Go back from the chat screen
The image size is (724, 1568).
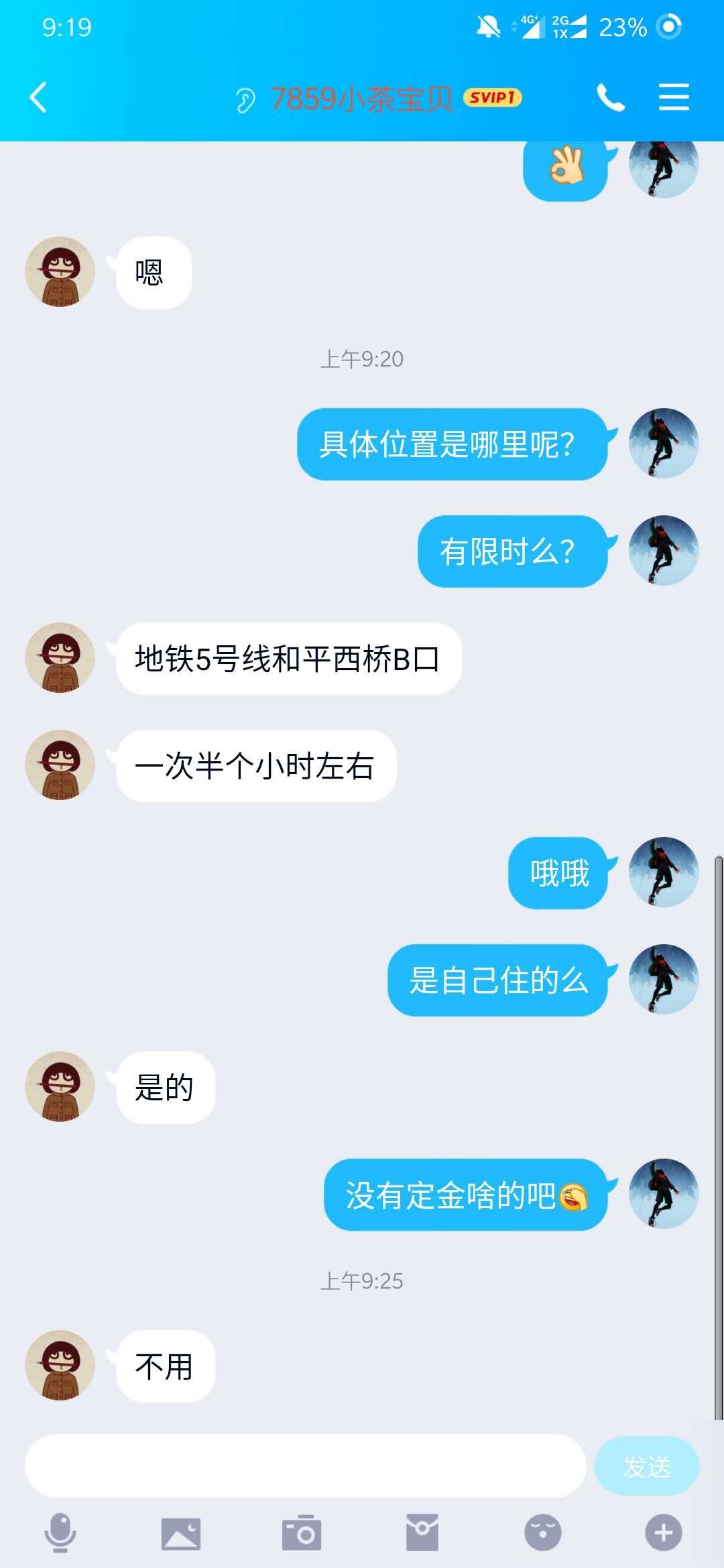(39, 98)
